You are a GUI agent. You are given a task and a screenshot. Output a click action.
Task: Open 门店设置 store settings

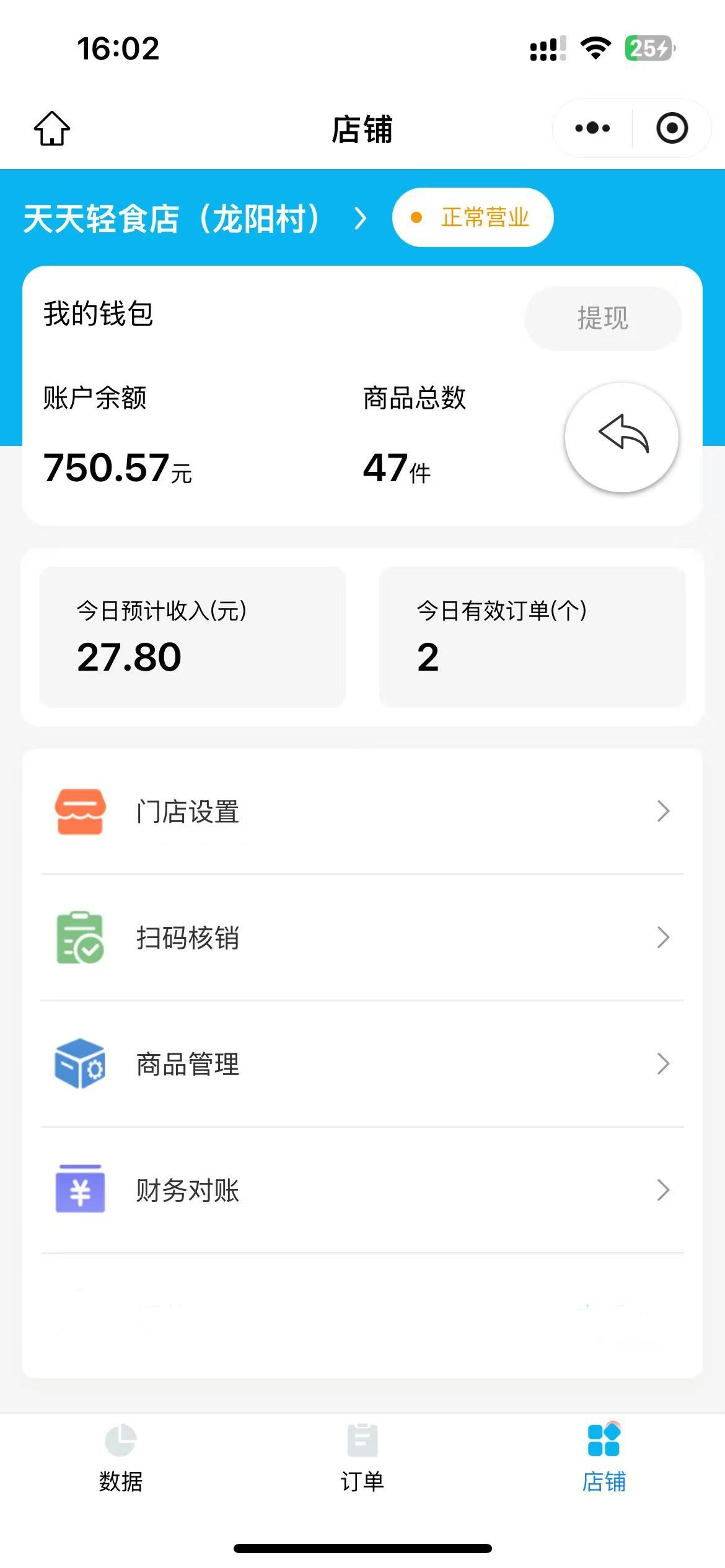pos(362,811)
